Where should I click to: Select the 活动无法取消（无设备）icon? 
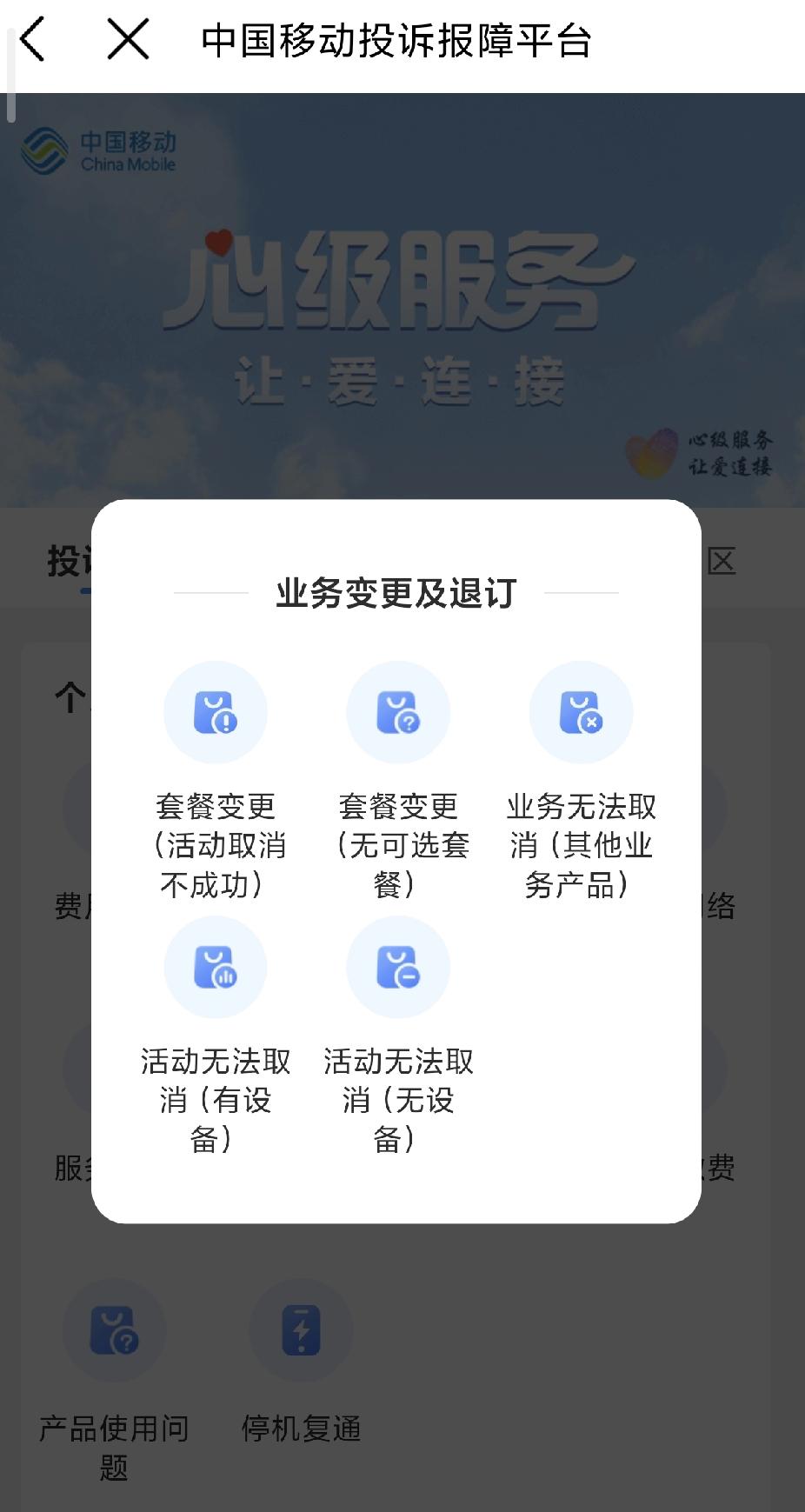coord(398,966)
